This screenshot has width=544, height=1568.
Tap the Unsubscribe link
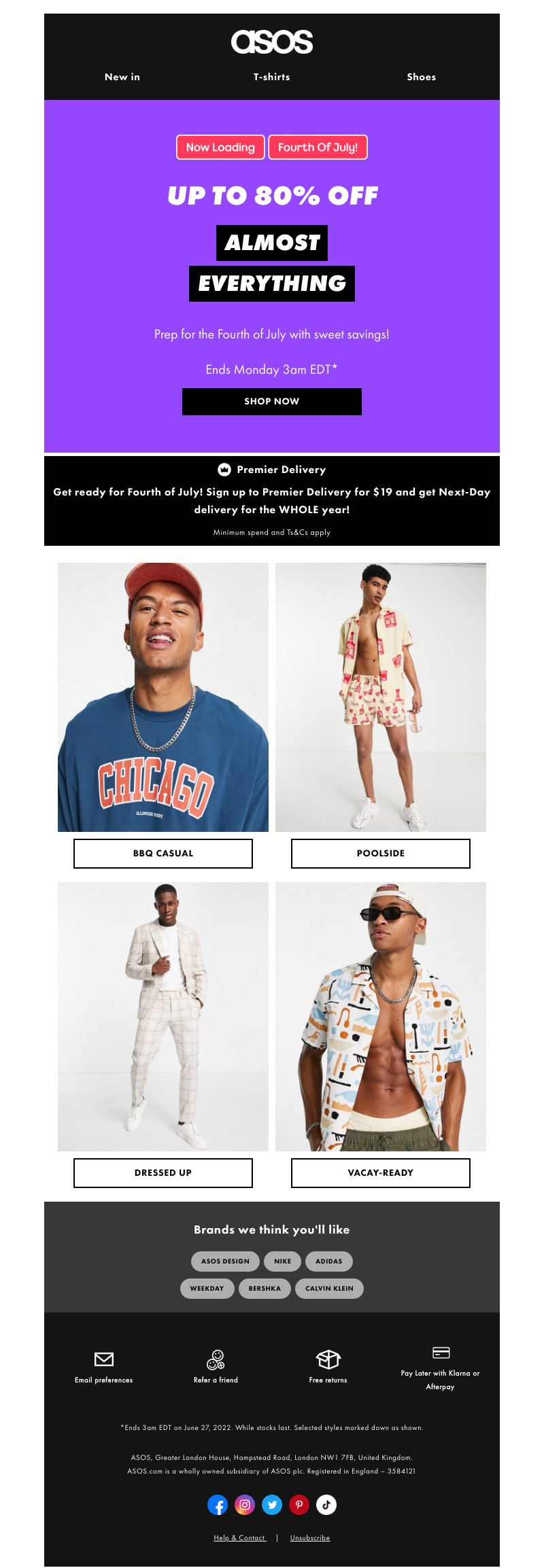310,1537
